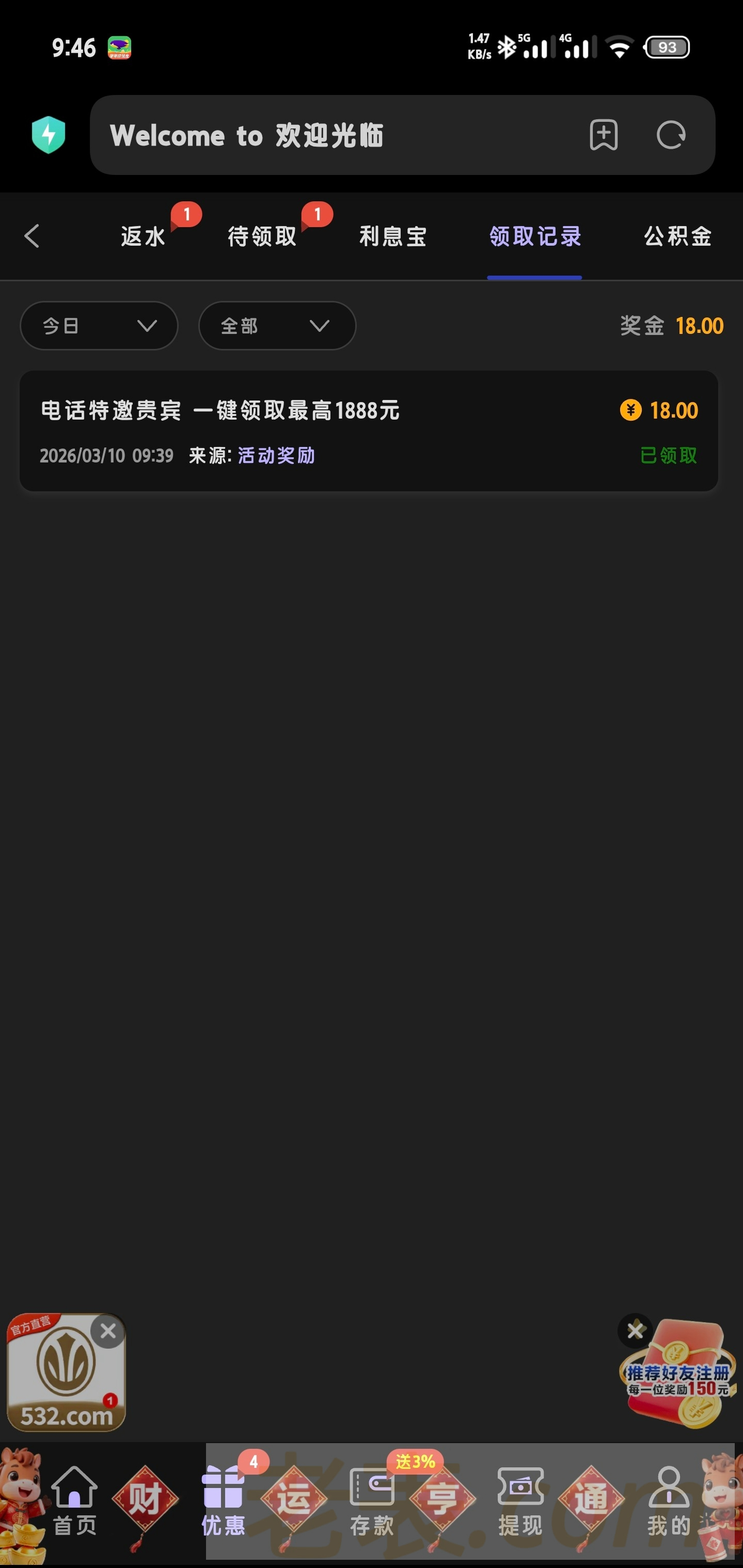
Task: Select the 领取记录 tab
Action: pos(535,236)
